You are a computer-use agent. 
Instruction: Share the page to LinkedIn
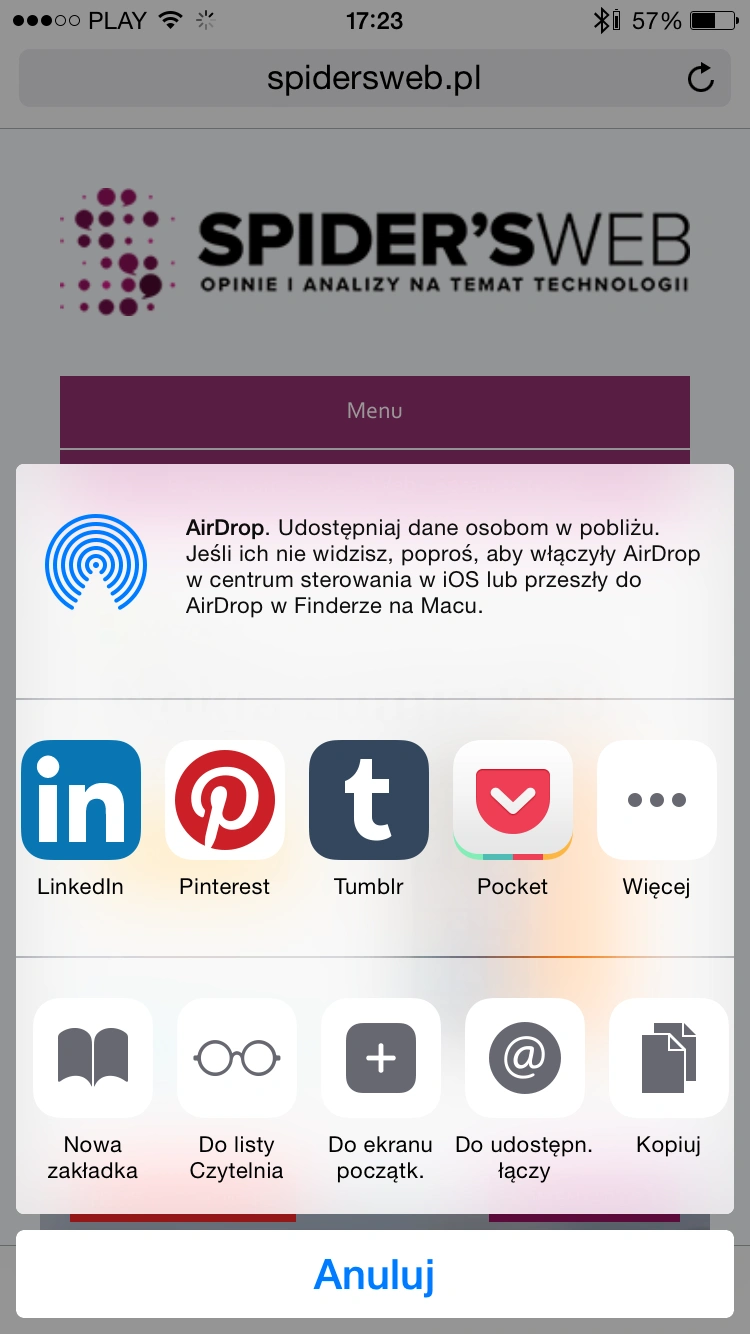tap(81, 800)
